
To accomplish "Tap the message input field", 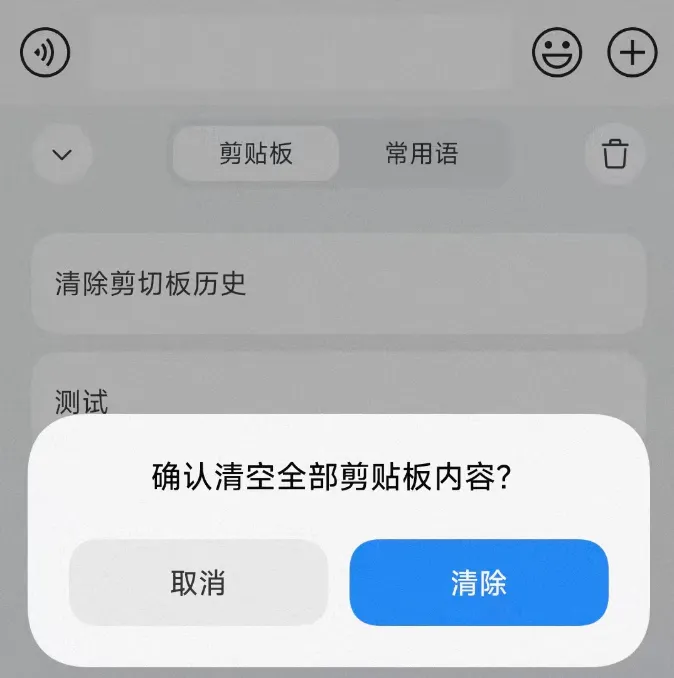I will click(x=300, y=53).
